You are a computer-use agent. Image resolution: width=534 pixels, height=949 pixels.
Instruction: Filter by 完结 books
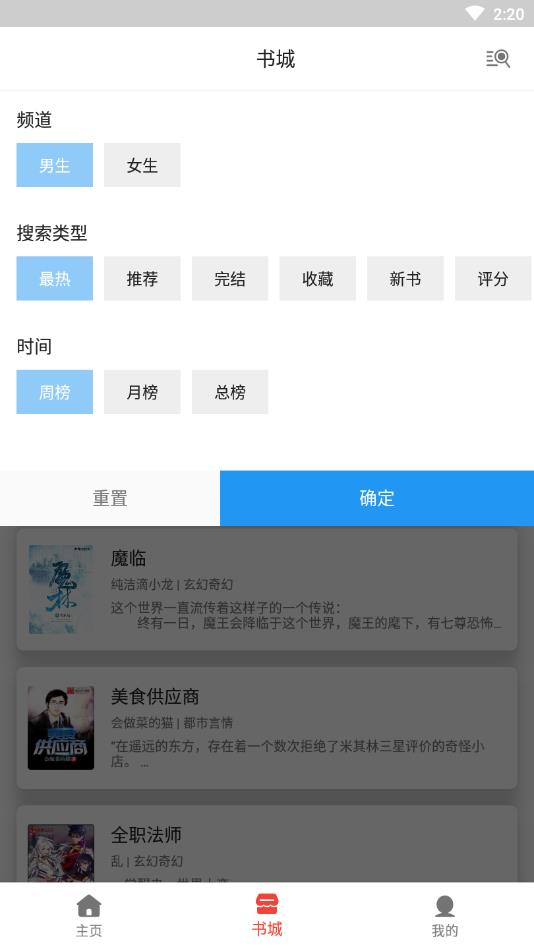[230, 278]
